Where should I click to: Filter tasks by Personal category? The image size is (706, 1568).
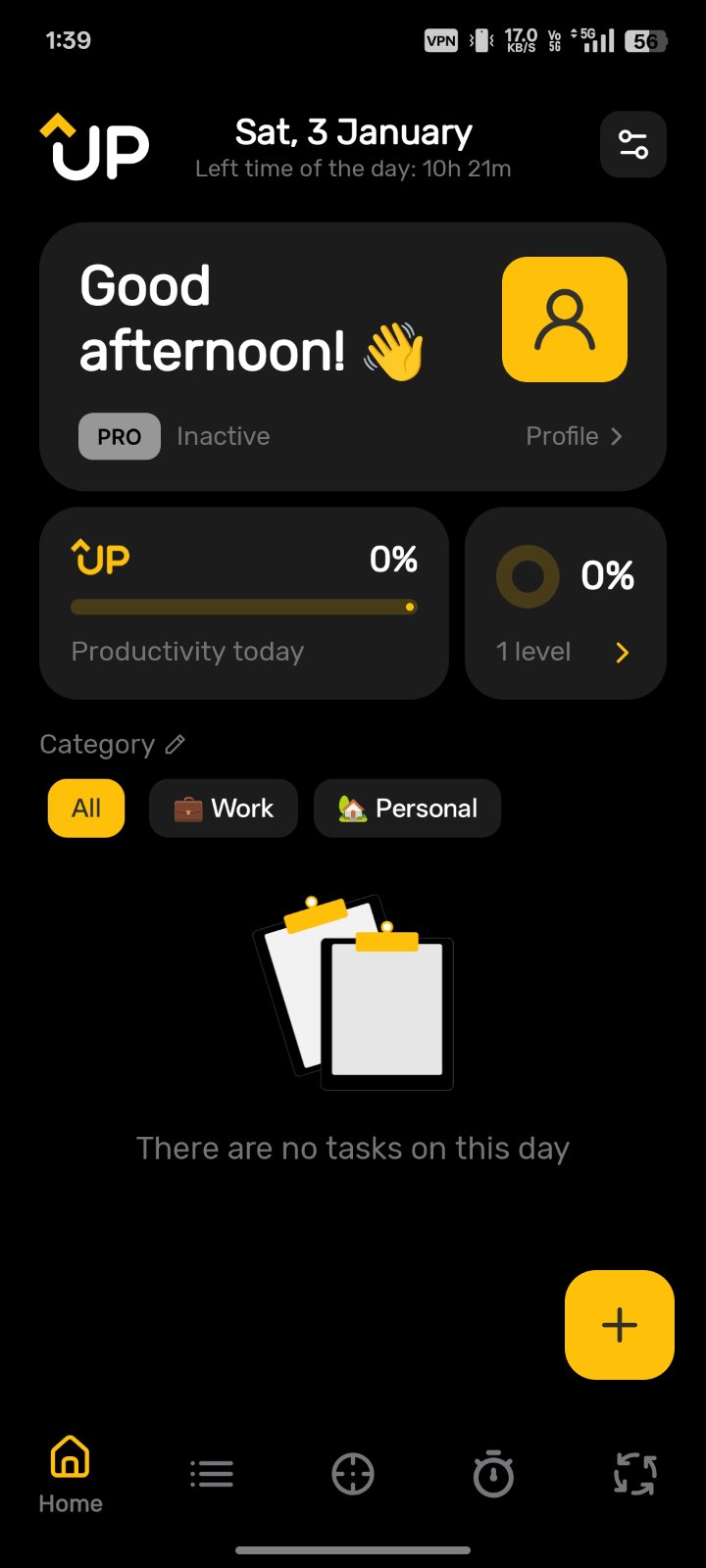pos(407,808)
